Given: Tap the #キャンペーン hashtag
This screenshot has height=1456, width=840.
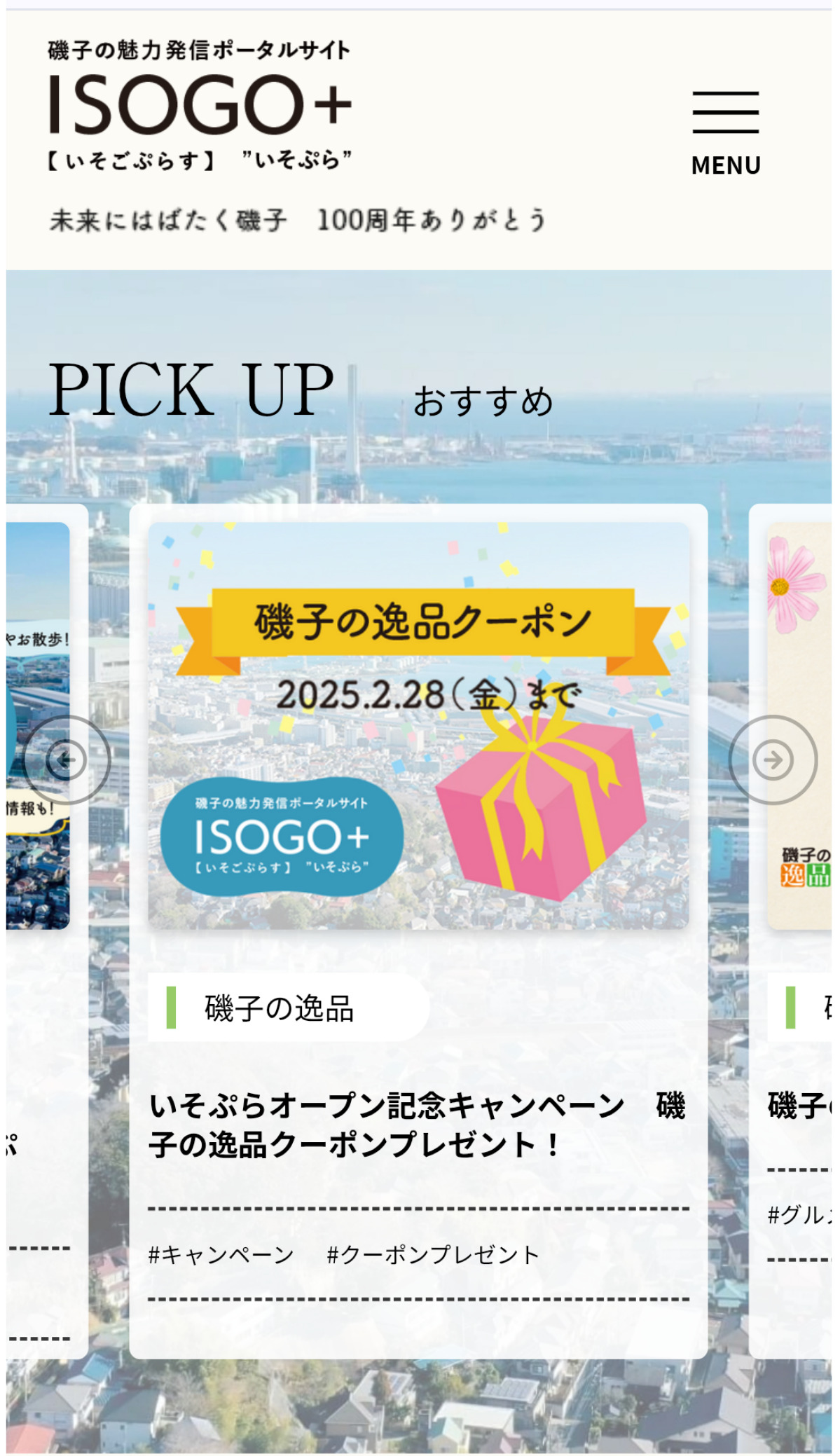Looking at the screenshot, I should (x=221, y=1254).
